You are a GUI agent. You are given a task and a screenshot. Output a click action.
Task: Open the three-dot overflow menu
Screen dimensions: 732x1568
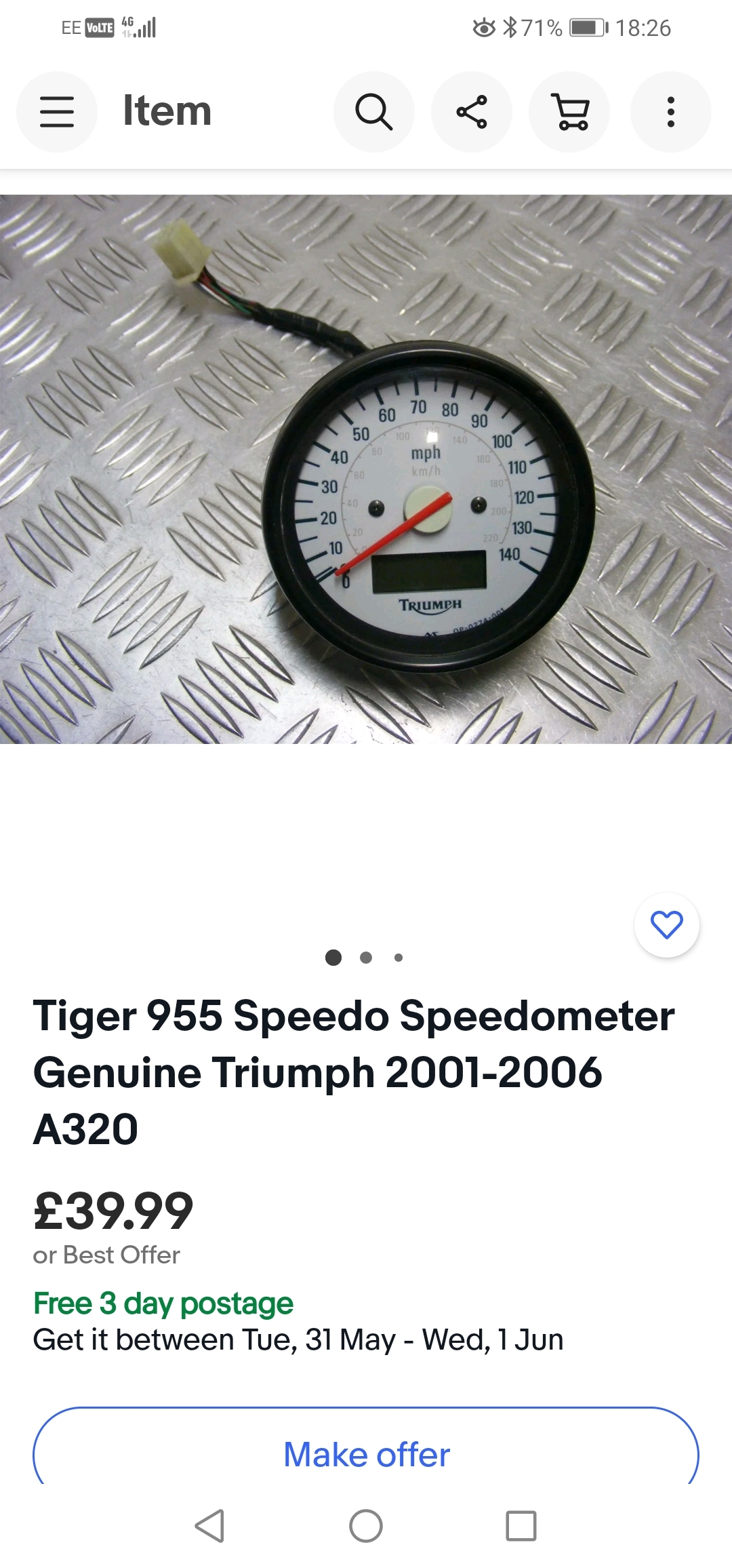pyautogui.click(x=670, y=112)
